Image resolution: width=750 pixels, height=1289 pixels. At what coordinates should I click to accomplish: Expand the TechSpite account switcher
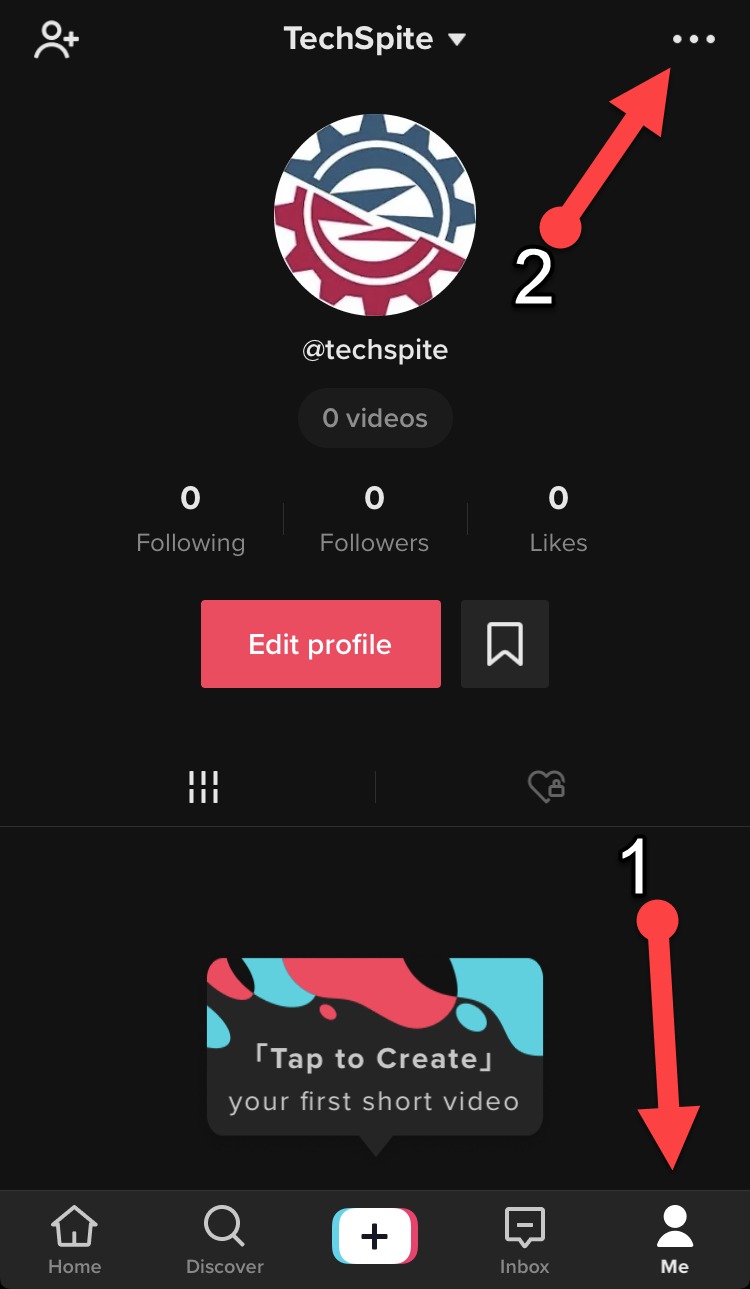point(375,40)
